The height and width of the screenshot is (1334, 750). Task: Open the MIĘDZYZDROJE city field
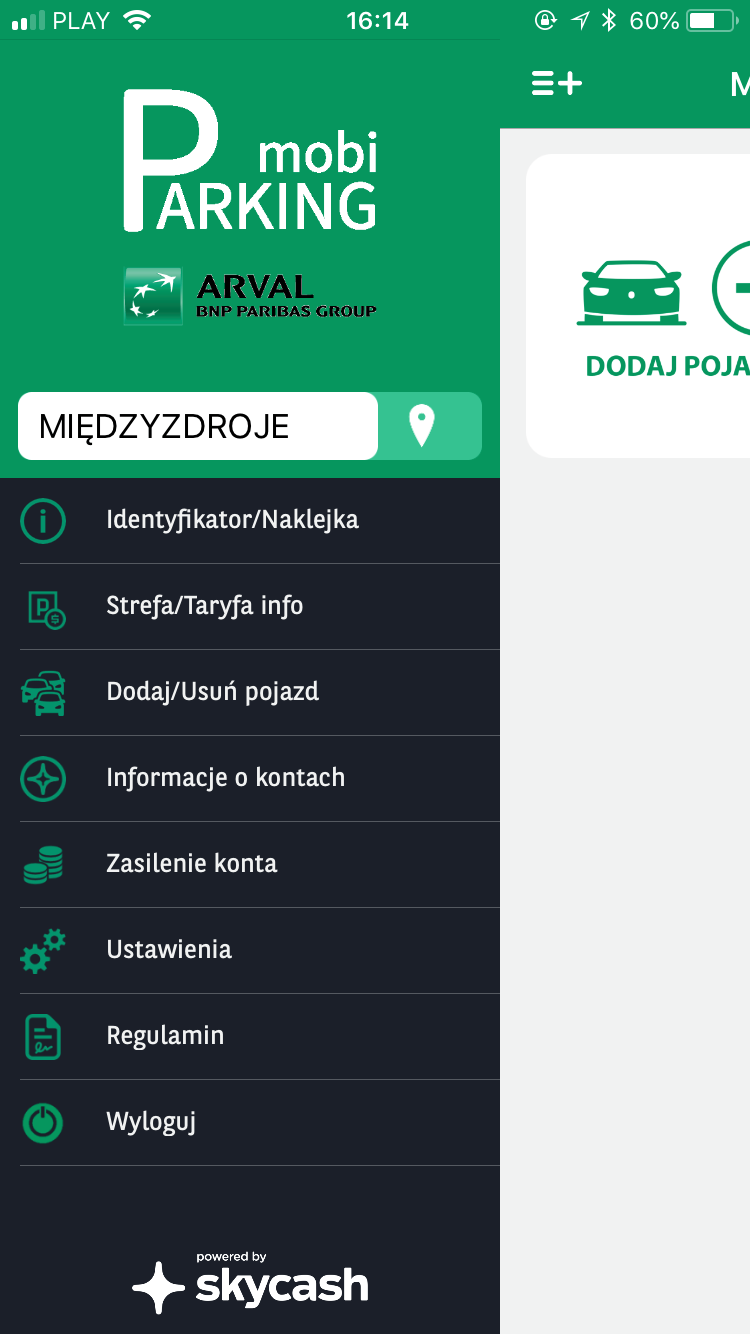click(x=198, y=426)
